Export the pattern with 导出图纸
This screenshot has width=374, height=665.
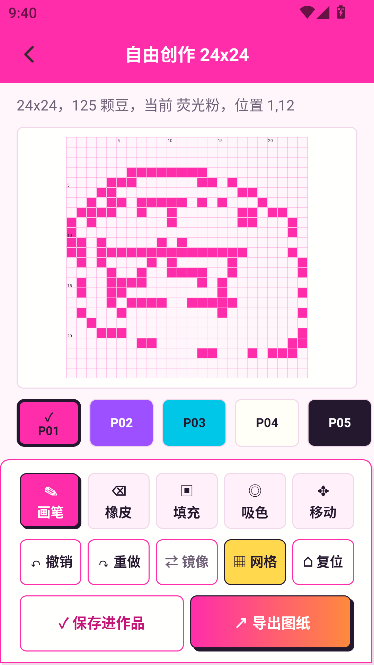pyautogui.click(x=271, y=623)
